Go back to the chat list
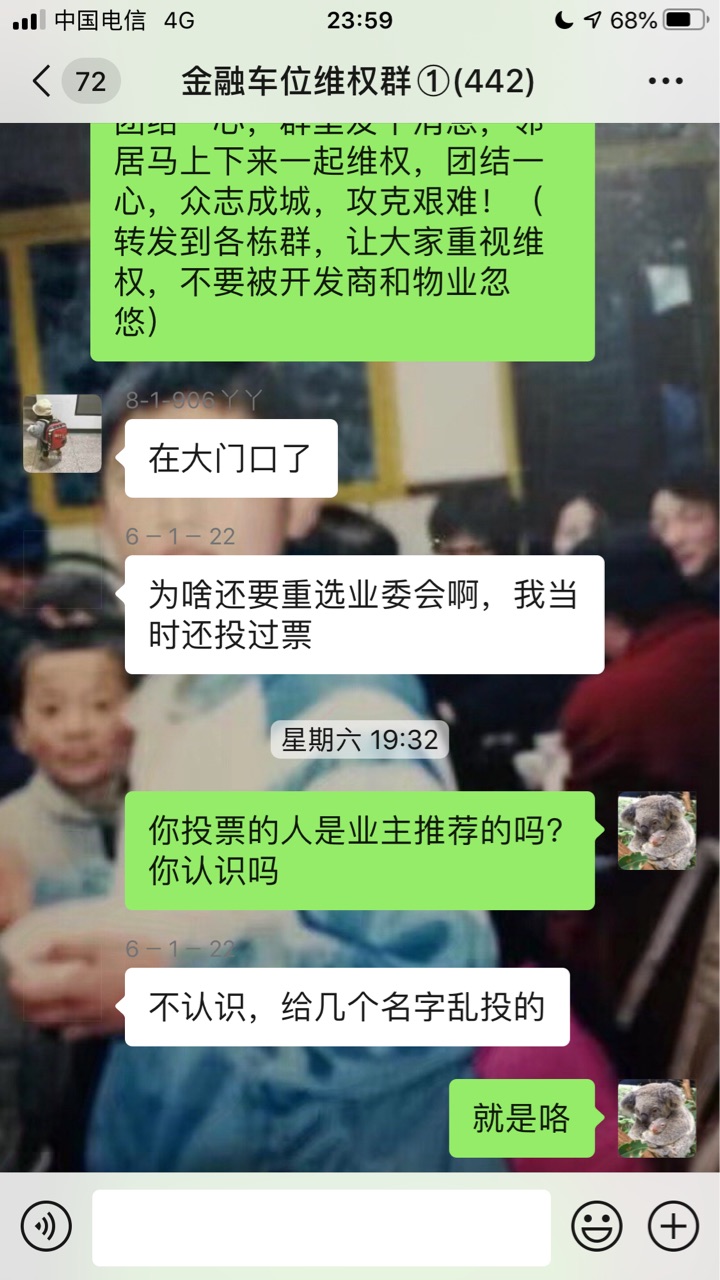 pyautogui.click(x=42, y=81)
